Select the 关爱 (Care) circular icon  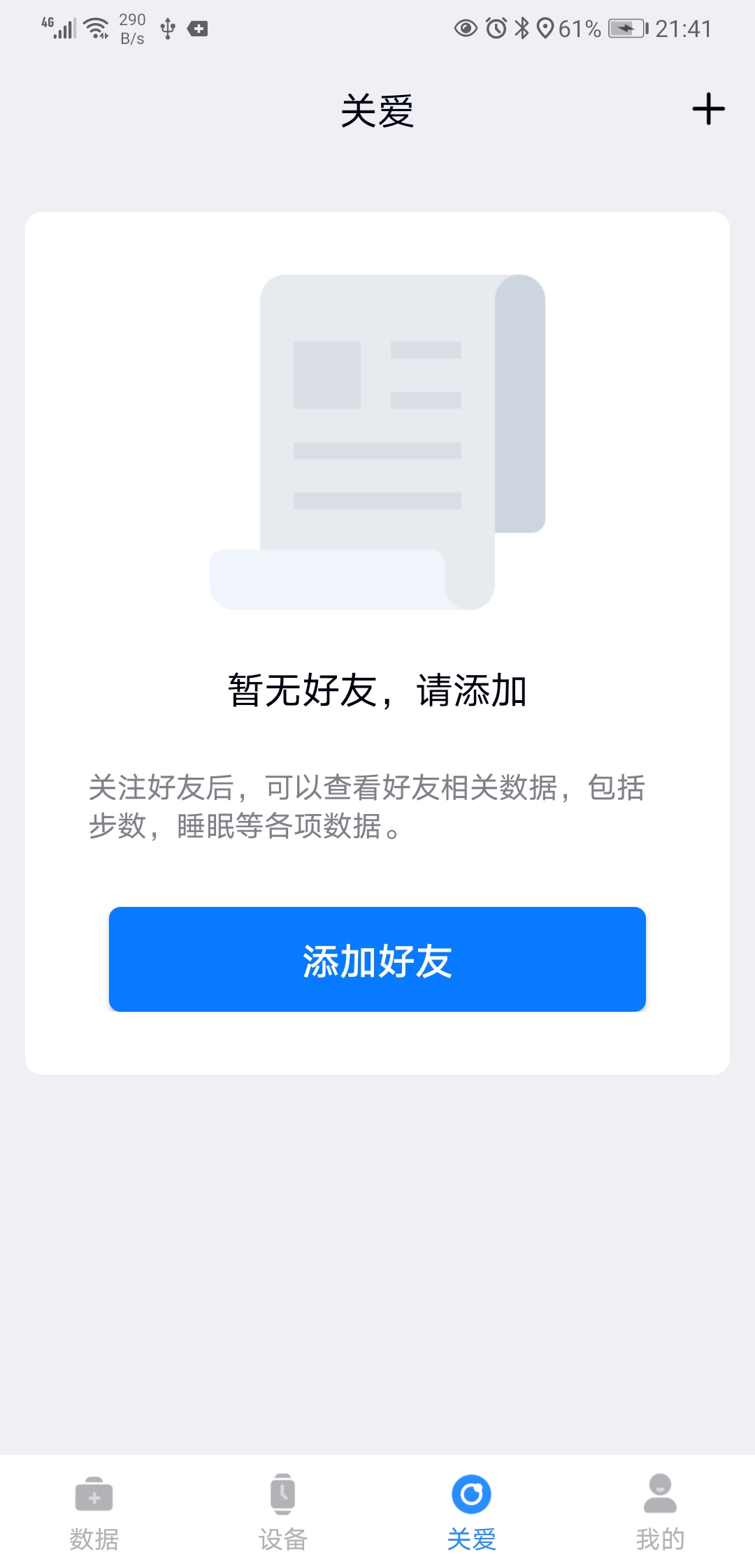click(x=470, y=1492)
